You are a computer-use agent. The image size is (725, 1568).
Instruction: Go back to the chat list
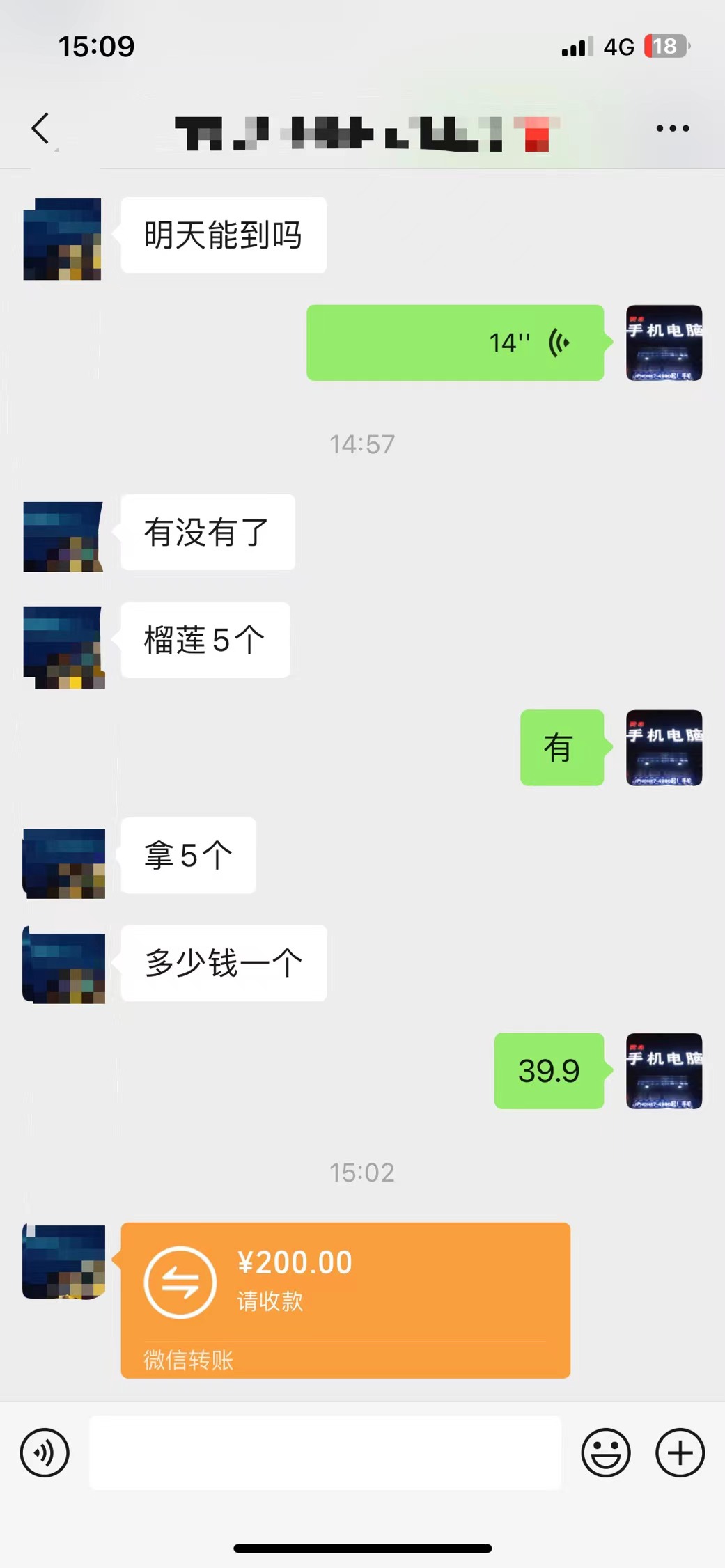click(x=40, y=129)
